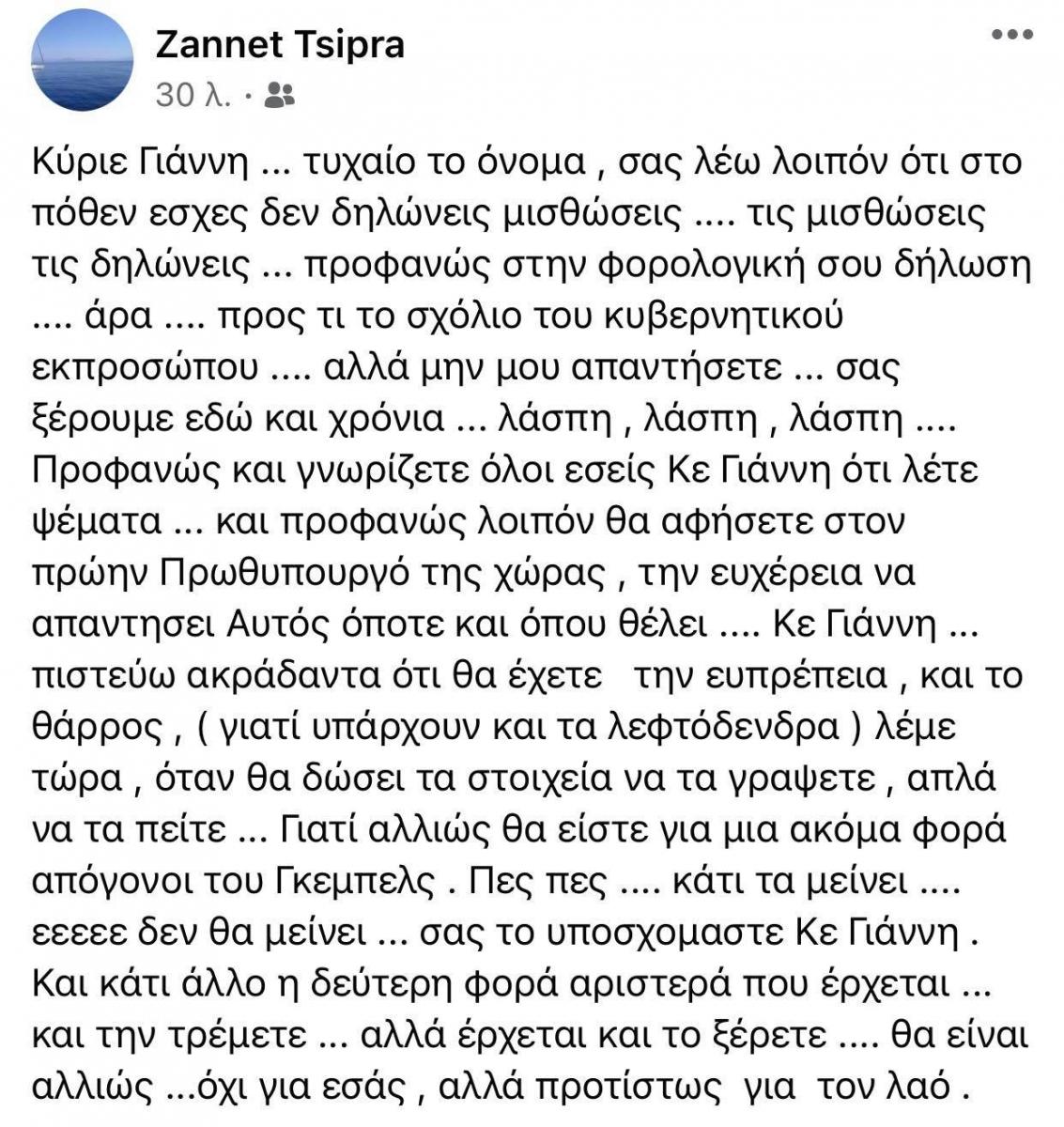Image resolution: width=1064 pixels, height=1127 pixels.
Task: Open the Zannet Tsipra profile name link
Action: [280, 44]
